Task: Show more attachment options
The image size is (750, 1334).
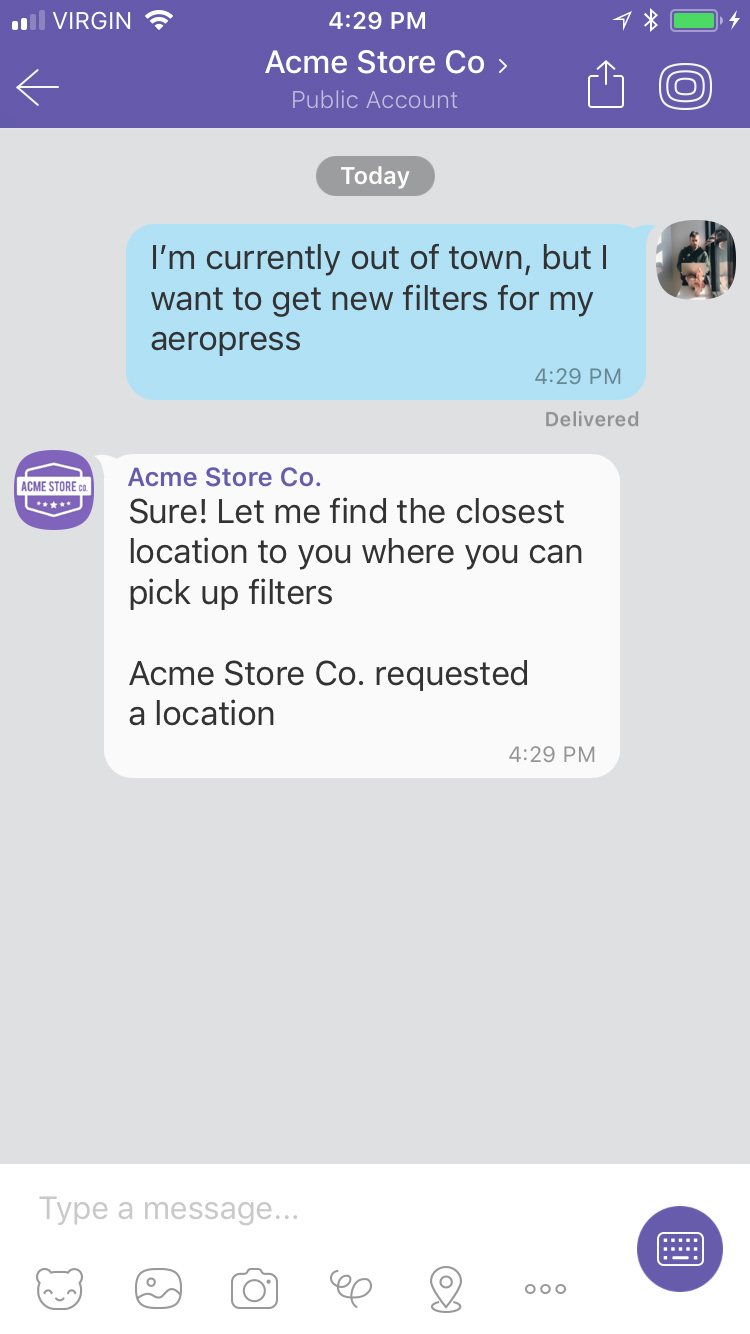Action: tap(545, 1289)
